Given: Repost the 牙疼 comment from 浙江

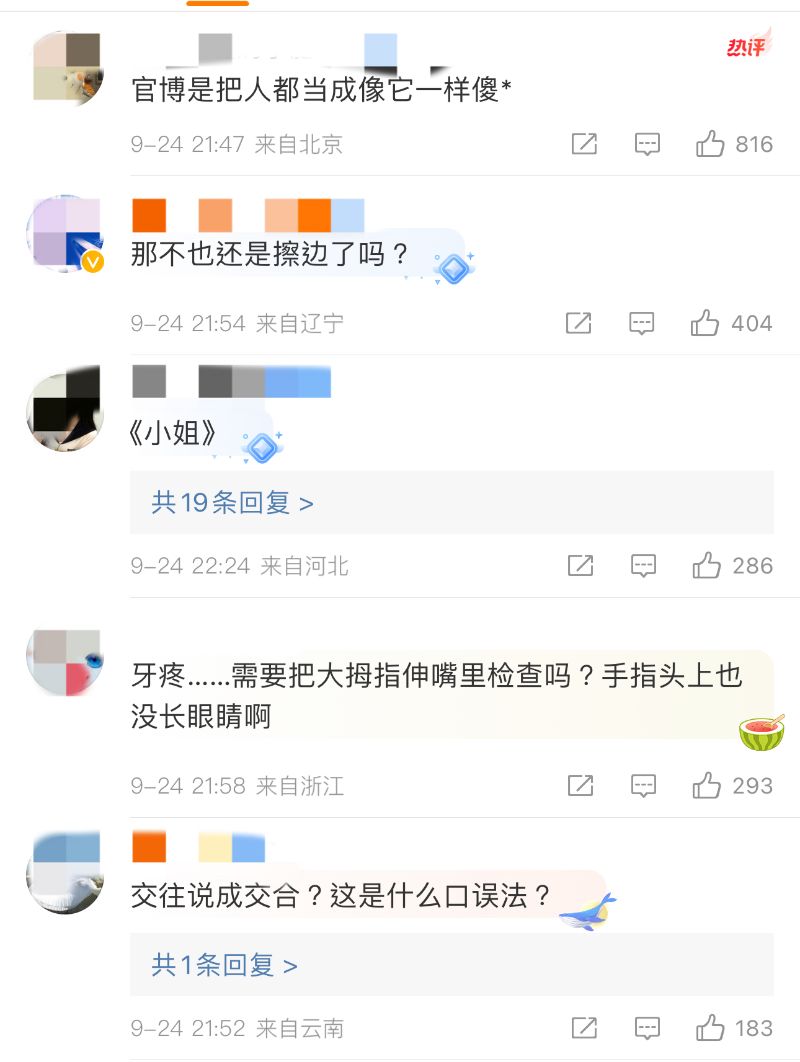Looking at the screenshot, I should 580,786.
